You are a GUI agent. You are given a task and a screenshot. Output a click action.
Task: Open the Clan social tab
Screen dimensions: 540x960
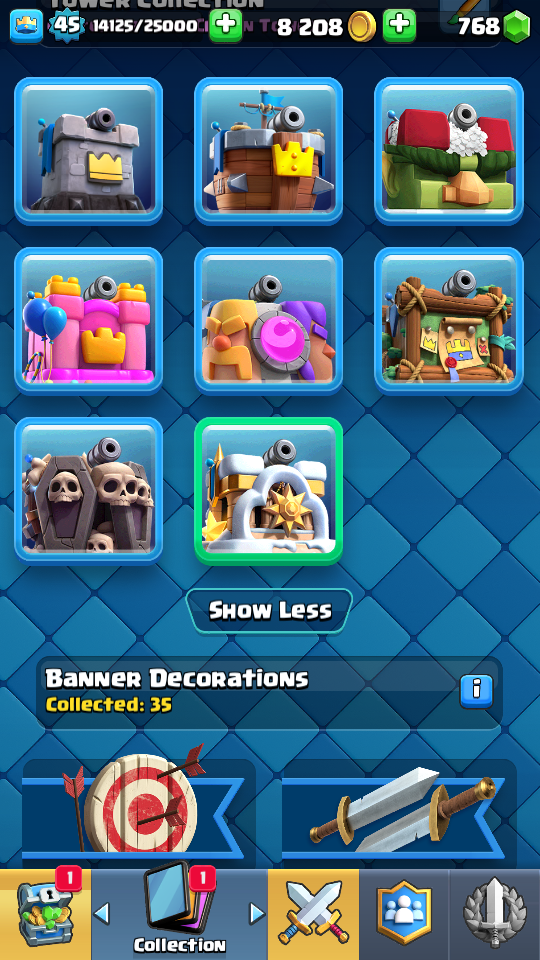click(x=404, y=914)
